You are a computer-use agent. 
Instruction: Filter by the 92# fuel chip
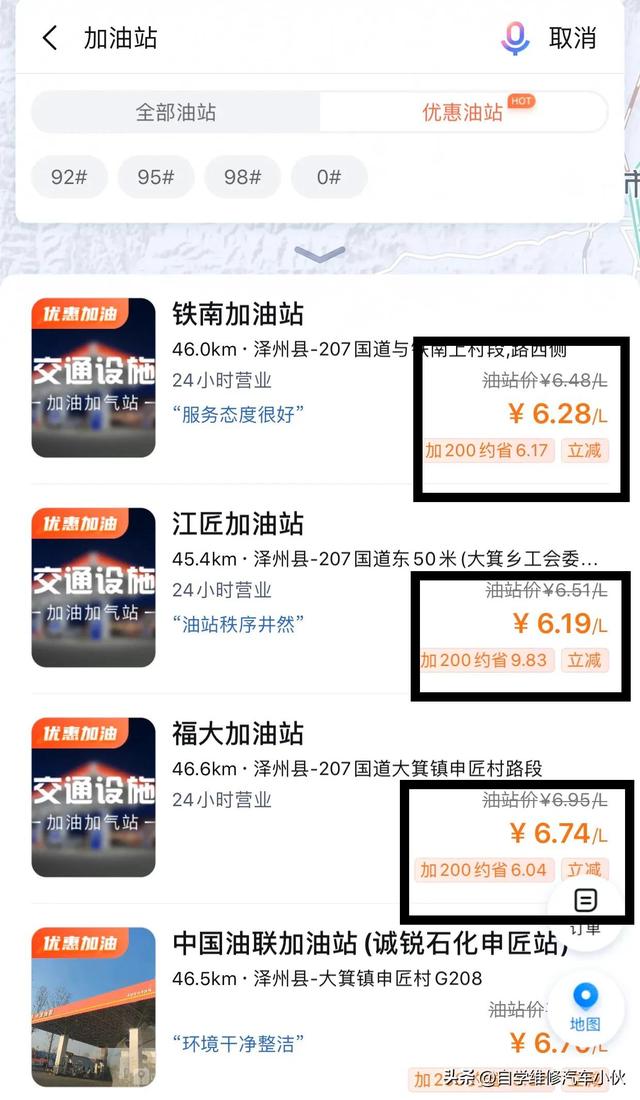click(69, 177)
